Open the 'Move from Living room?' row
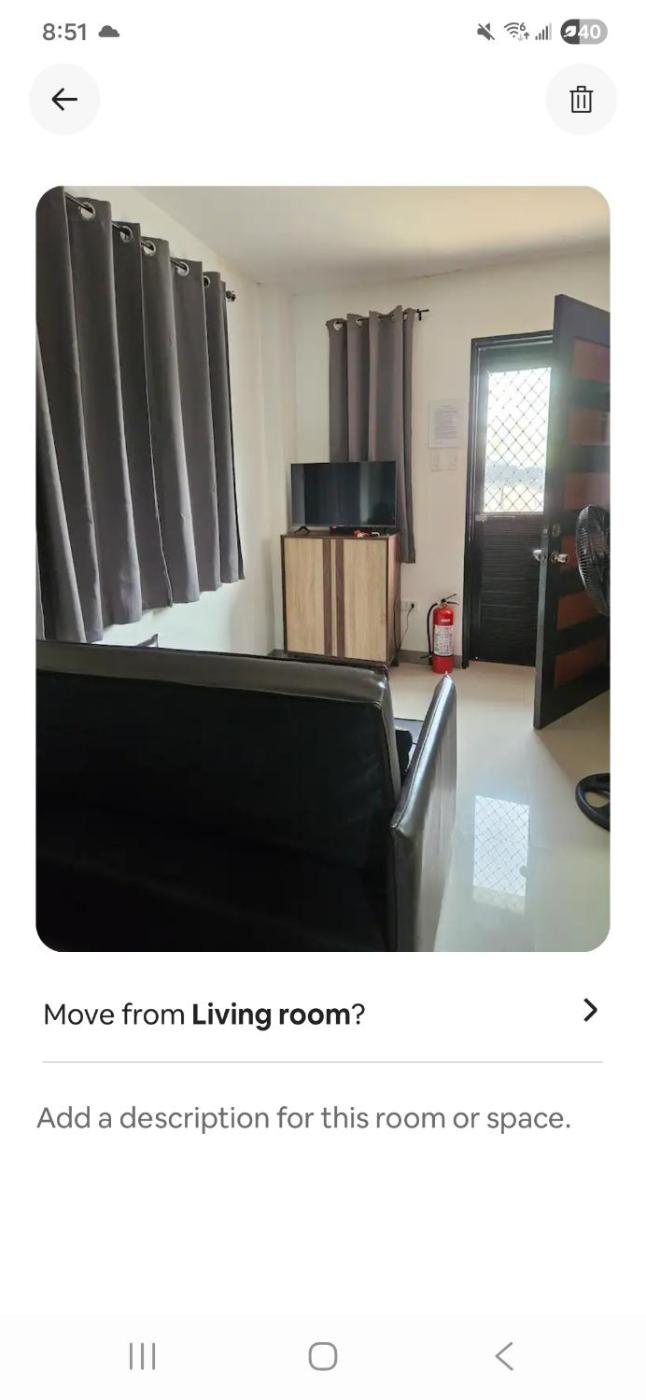 [x=322, y=1013]
